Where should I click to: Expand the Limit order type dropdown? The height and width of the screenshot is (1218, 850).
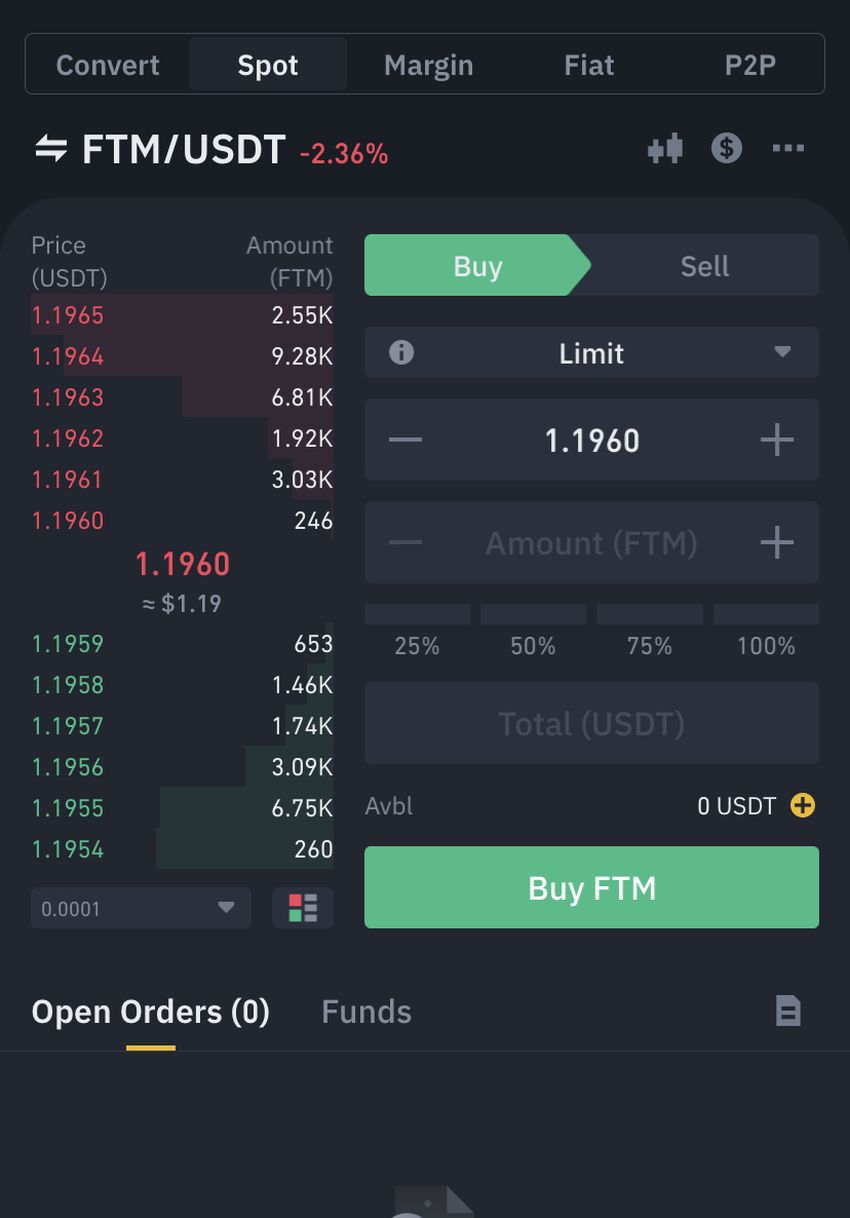pos(591,353)
